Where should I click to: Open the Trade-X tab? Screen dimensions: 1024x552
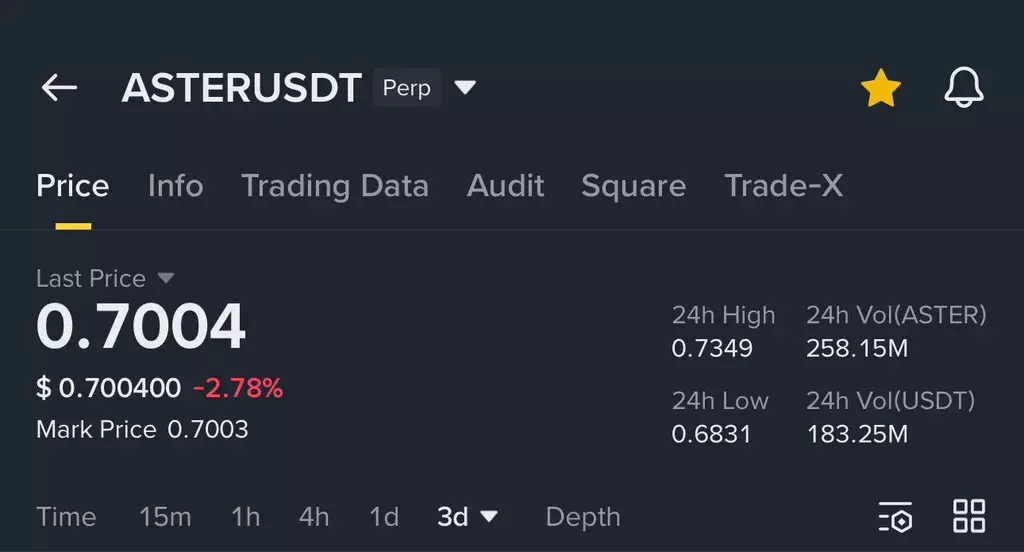tap(783, 186)
